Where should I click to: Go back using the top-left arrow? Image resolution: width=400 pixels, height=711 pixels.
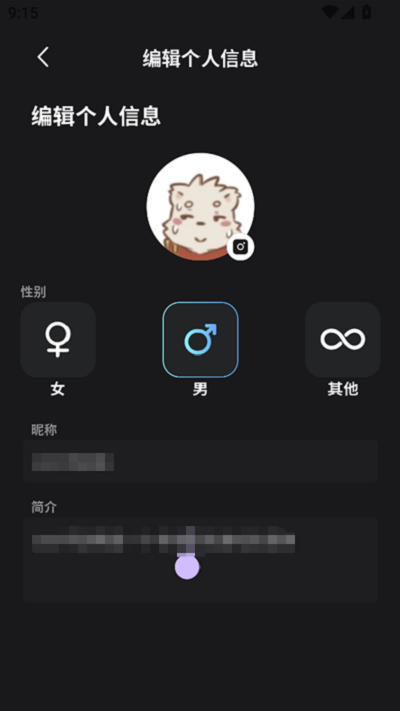click(x=43, y=58)
